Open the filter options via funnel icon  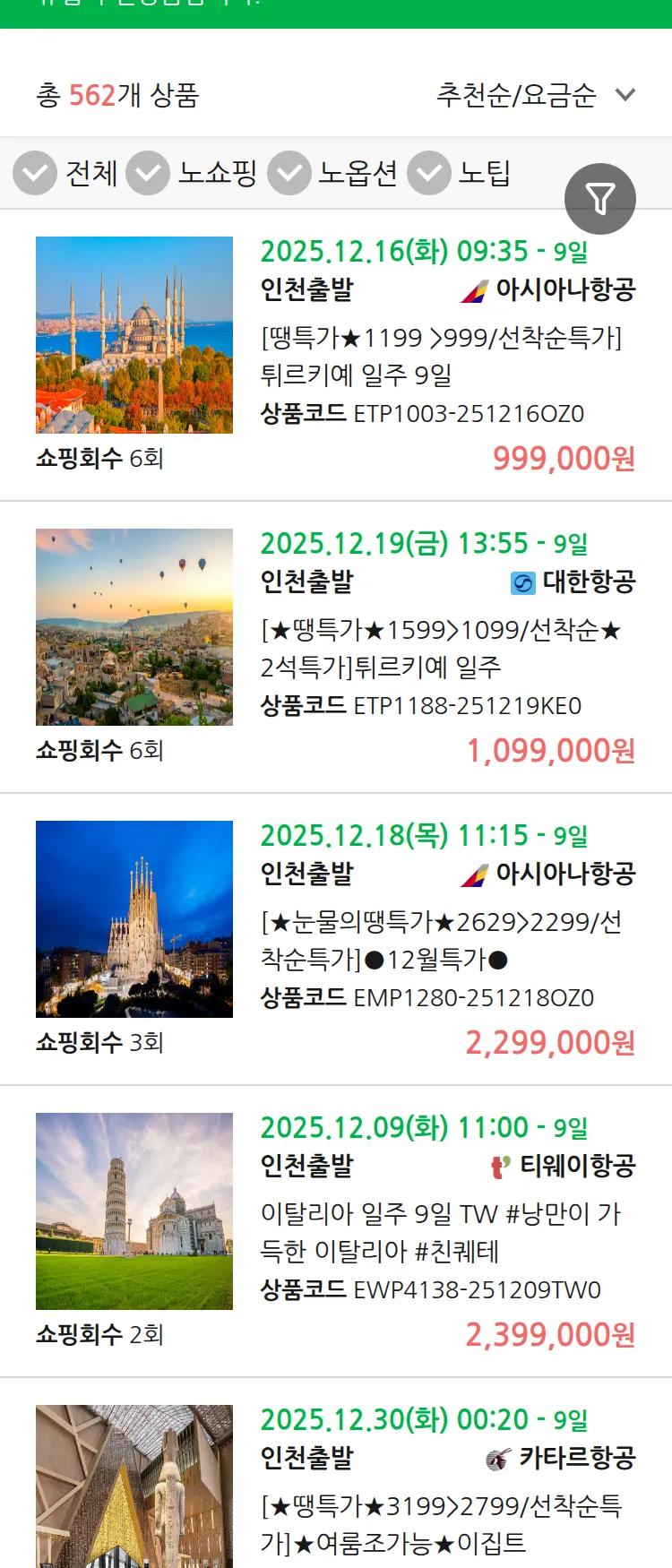click(x=600, y=199)
